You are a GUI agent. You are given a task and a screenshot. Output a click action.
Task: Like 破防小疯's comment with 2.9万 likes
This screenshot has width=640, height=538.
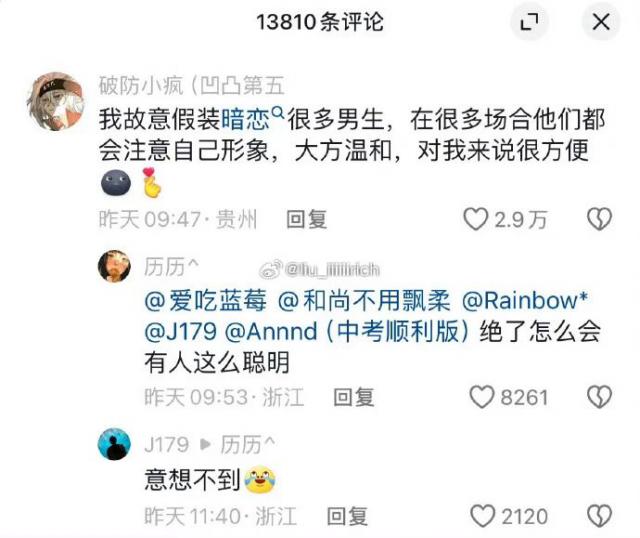pos(478,219)
